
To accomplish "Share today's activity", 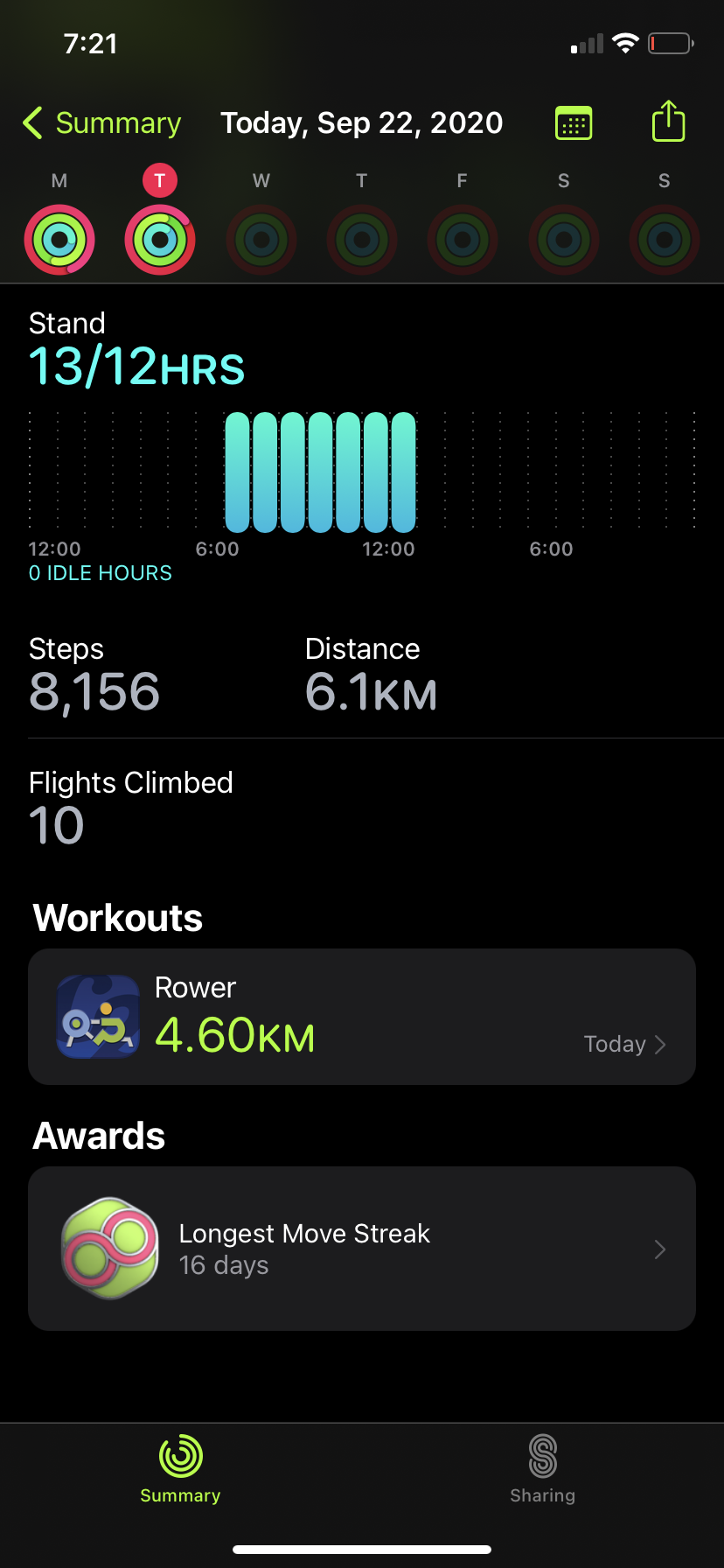I will (x=668, y=122).
